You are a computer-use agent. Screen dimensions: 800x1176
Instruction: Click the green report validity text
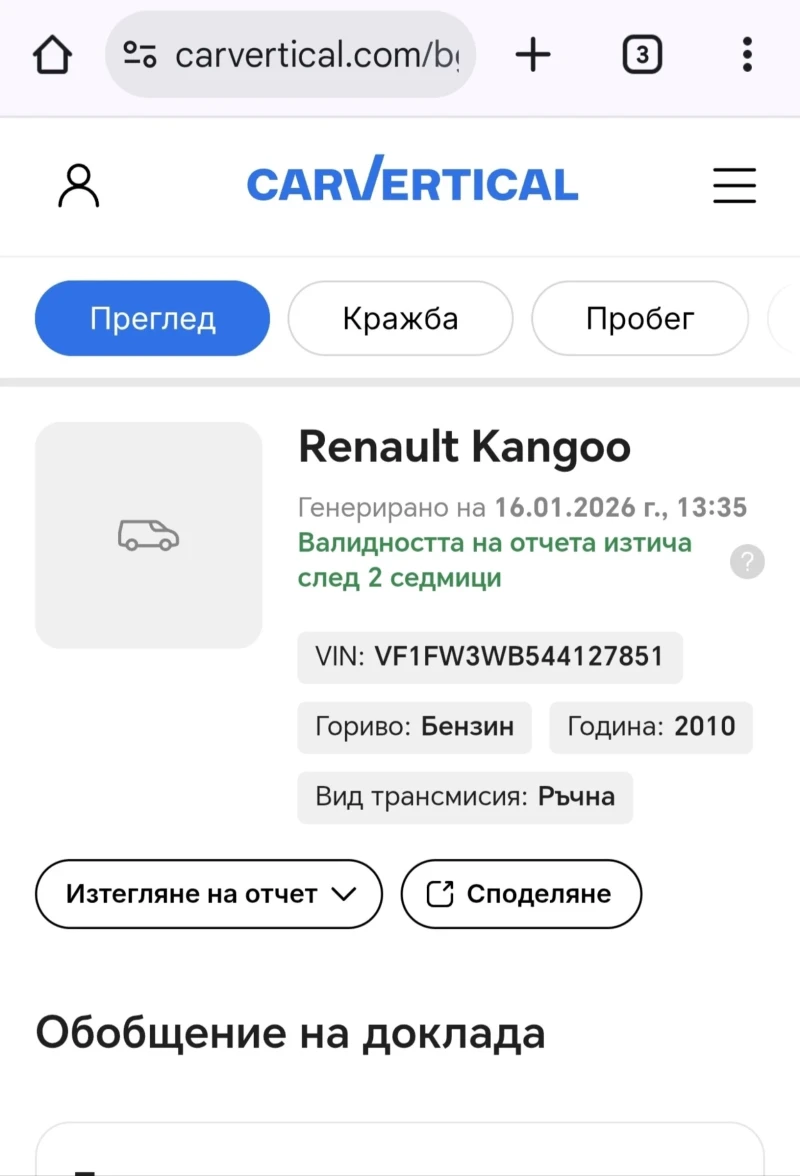494,562
